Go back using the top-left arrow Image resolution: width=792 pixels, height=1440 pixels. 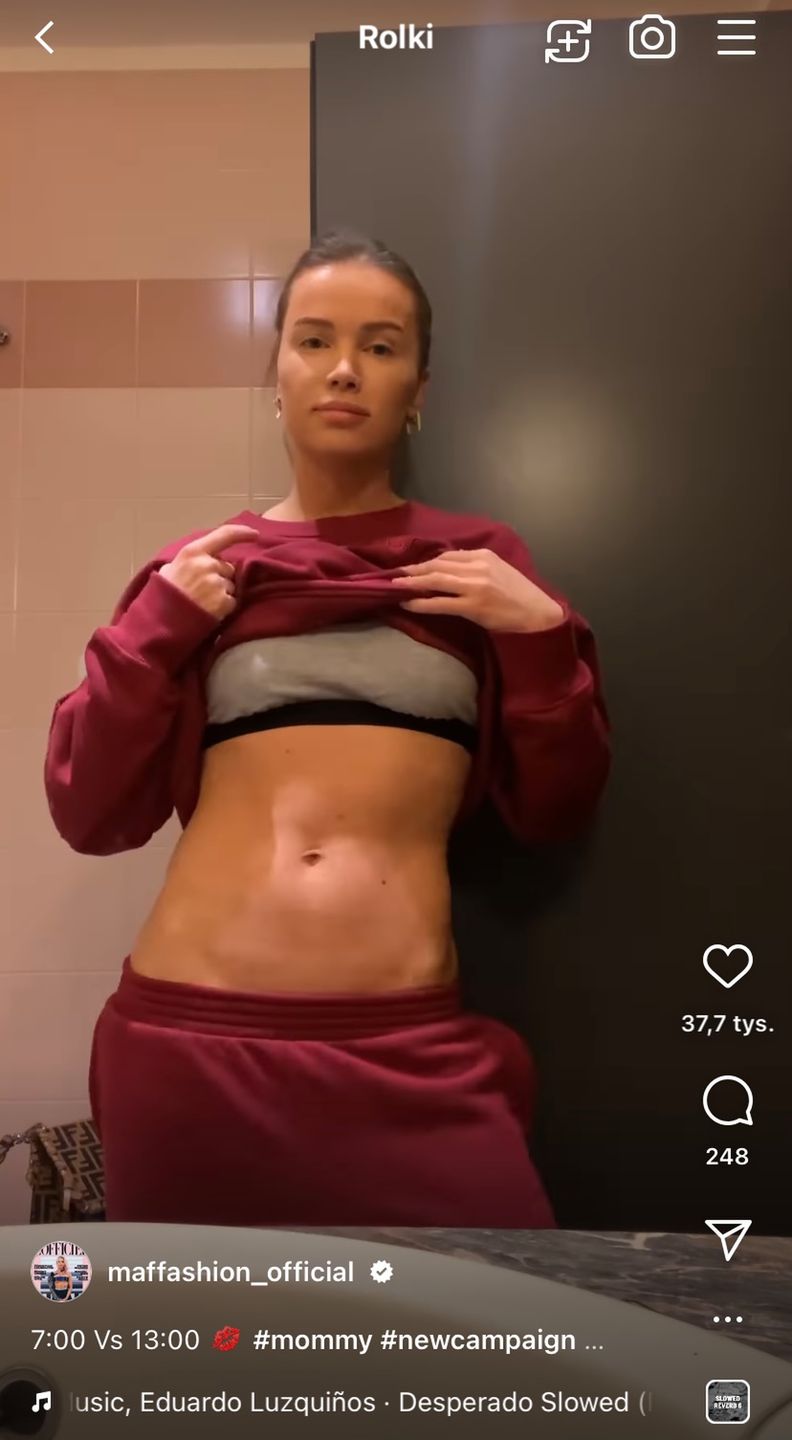[44, 38]
